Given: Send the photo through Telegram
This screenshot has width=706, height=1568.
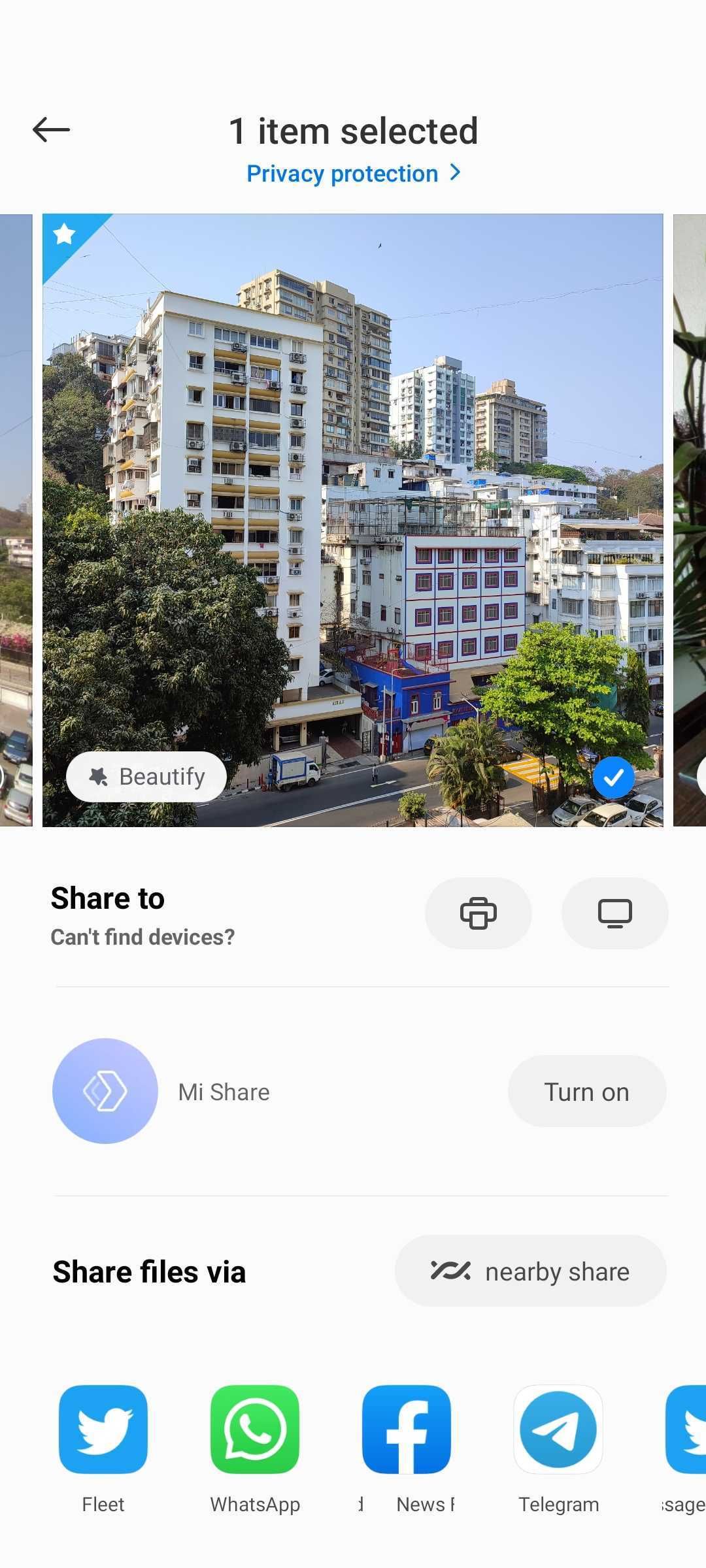Looking at the screenshot, I should tap(558, 1428).
